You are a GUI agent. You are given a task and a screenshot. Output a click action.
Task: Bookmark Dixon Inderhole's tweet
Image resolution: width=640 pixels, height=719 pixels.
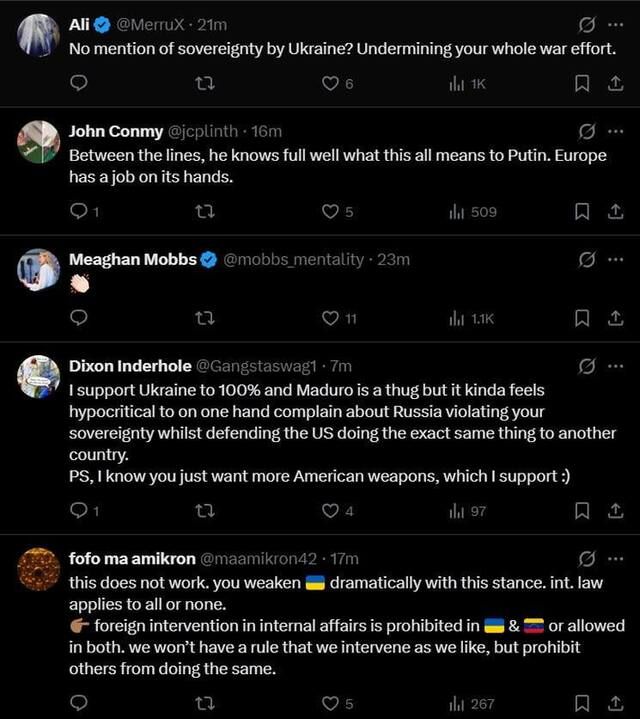[582, 511]
